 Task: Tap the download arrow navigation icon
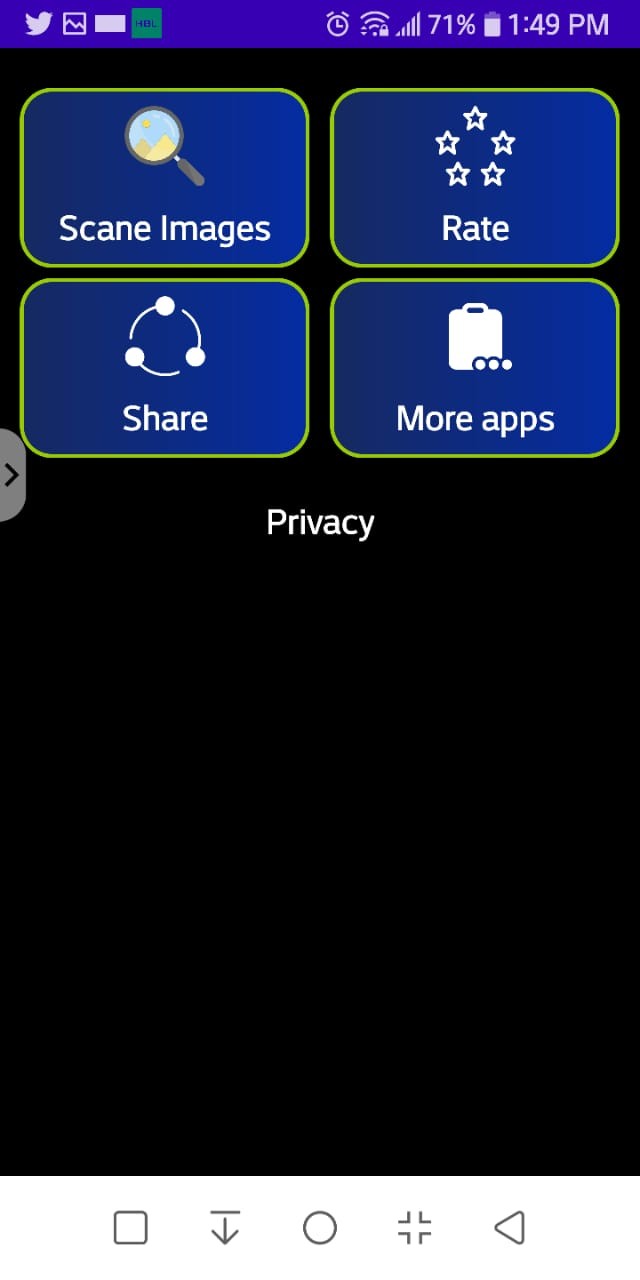225,1227
